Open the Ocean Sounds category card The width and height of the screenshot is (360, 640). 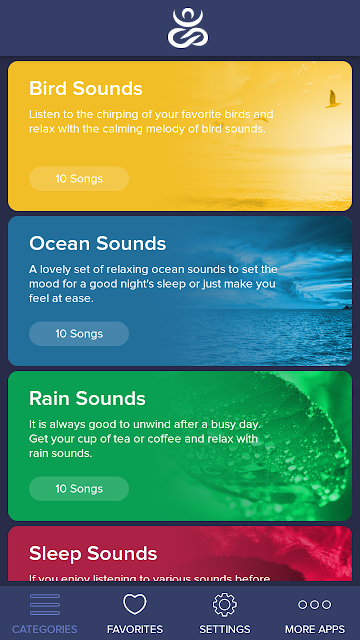click(180, 291)
